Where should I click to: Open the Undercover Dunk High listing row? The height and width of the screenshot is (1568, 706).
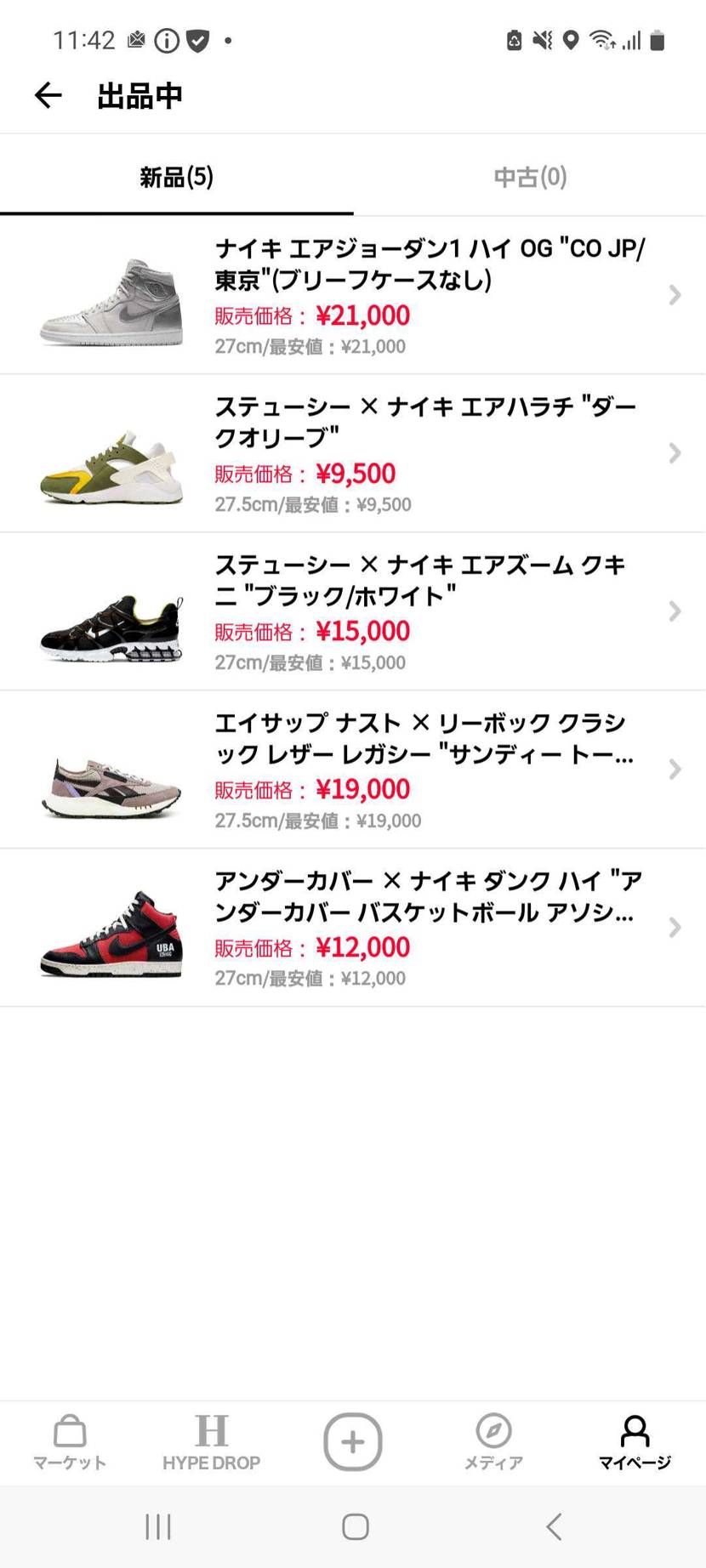pos(383,928)
